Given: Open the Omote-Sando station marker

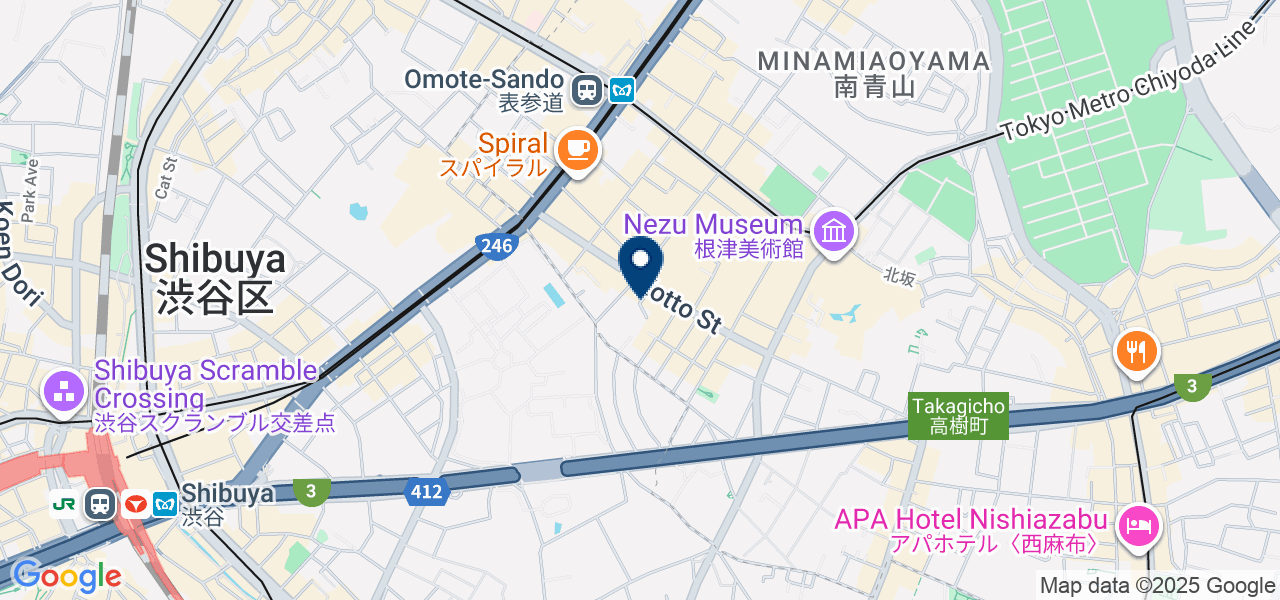Looking at the screenshot, I should point(587,91).
